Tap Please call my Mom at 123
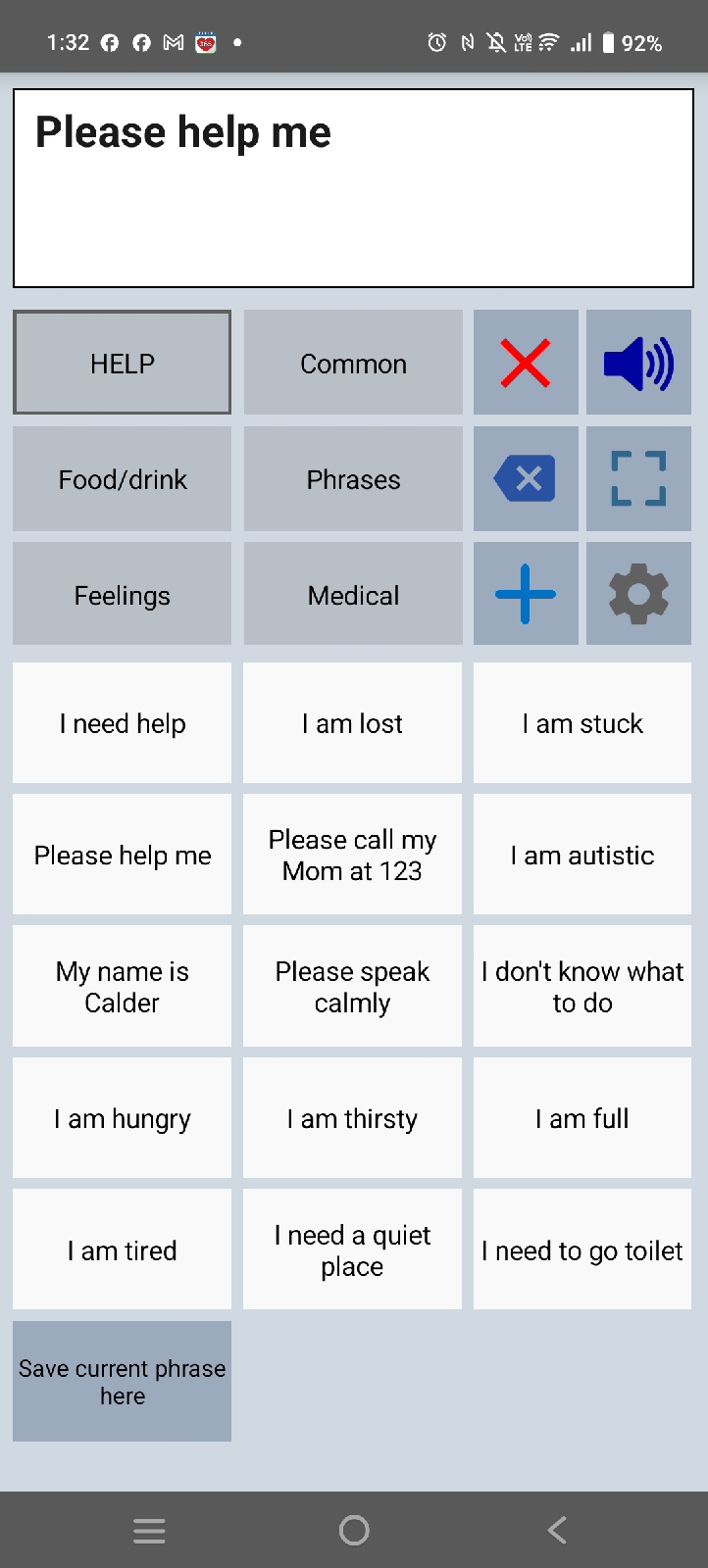 tap(352, 855)
